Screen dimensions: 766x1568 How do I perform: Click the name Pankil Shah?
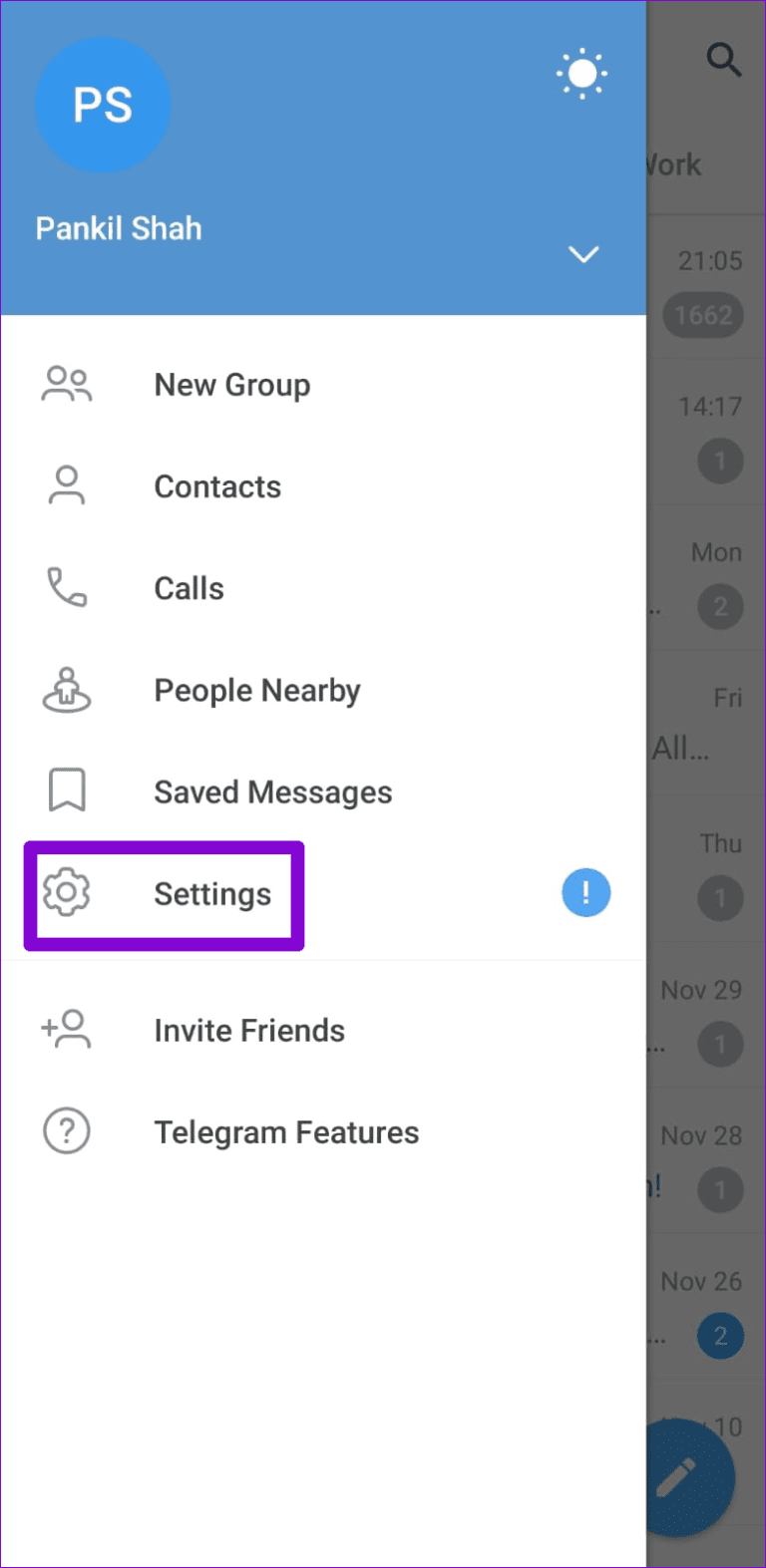tap(118, 227)
